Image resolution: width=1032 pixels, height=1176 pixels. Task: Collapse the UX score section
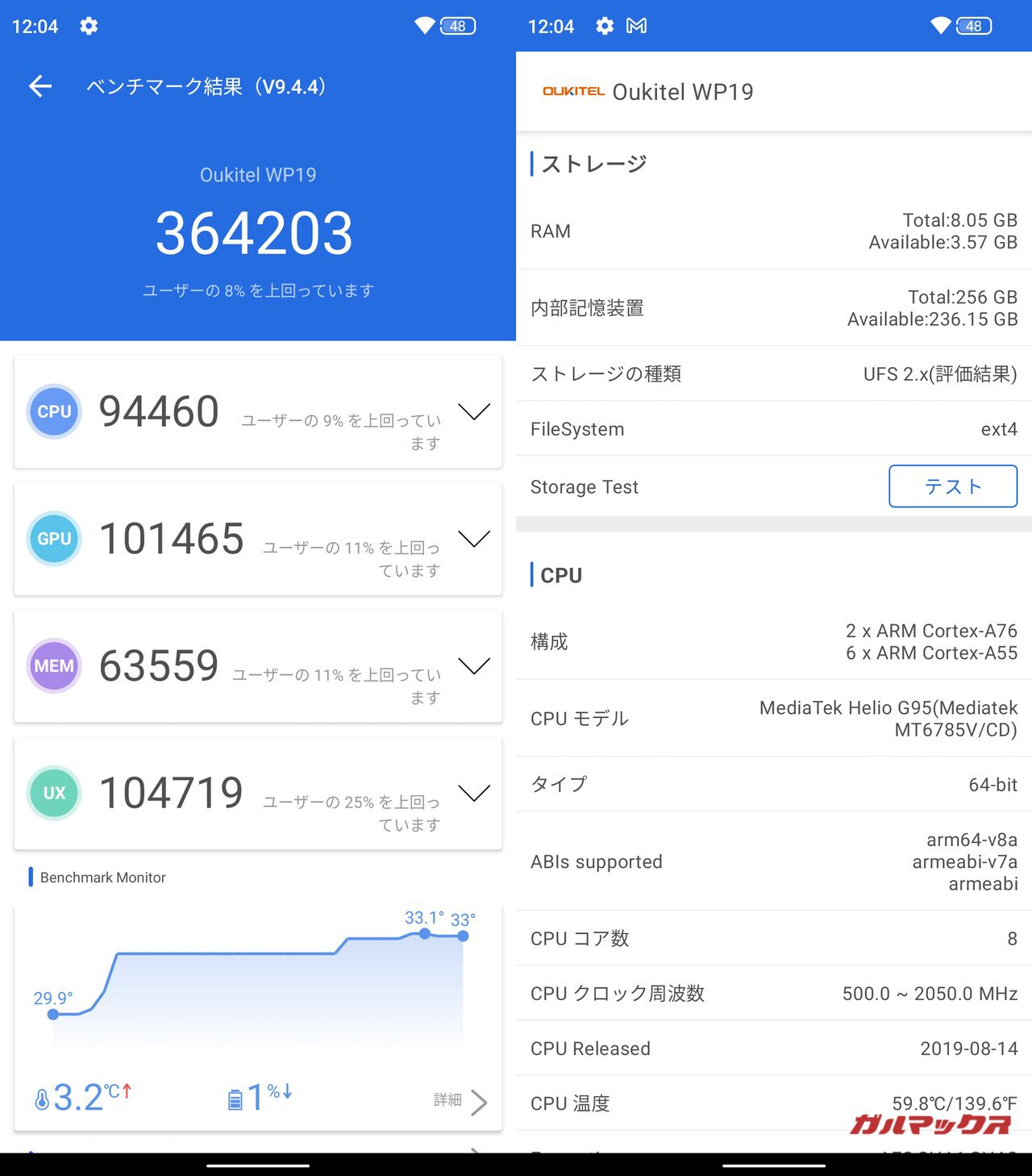(x=474, y=793)
